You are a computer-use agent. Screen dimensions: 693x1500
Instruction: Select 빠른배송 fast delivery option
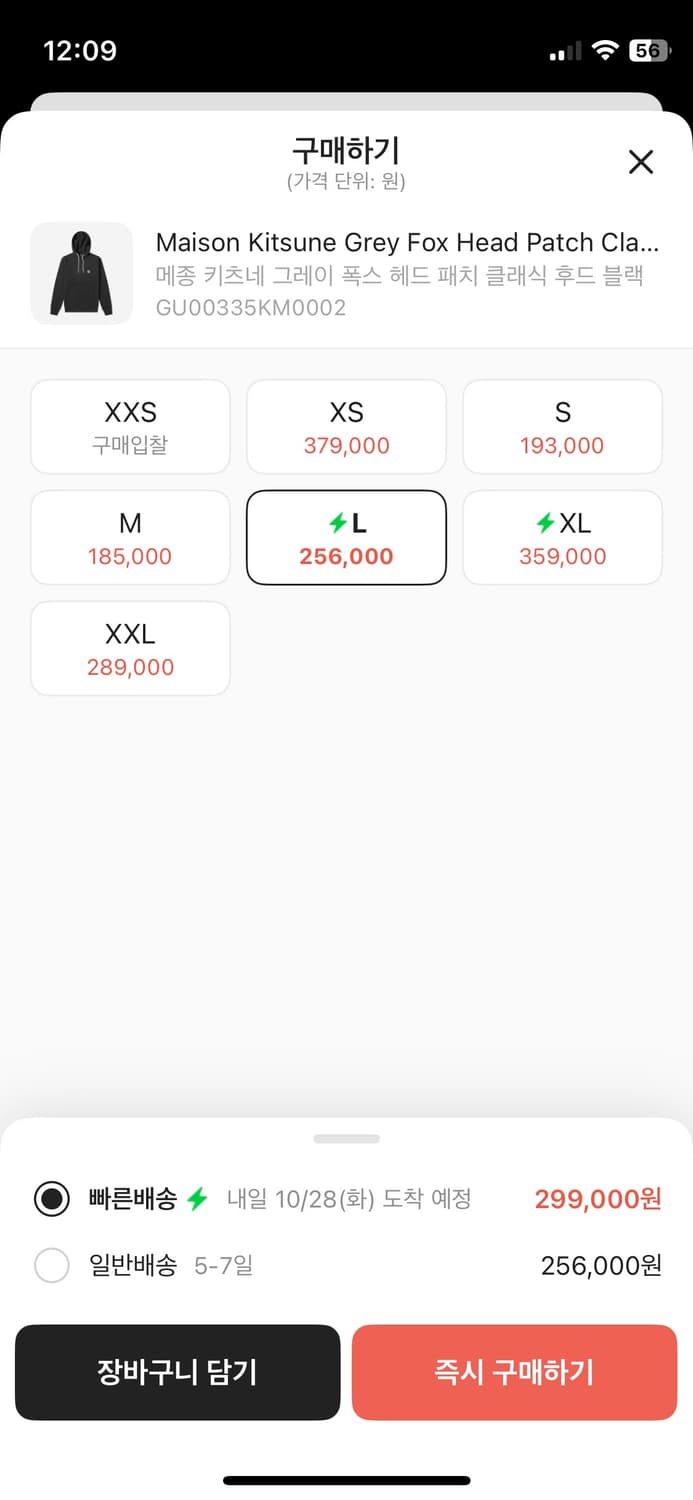click(x=346, y=1198)
